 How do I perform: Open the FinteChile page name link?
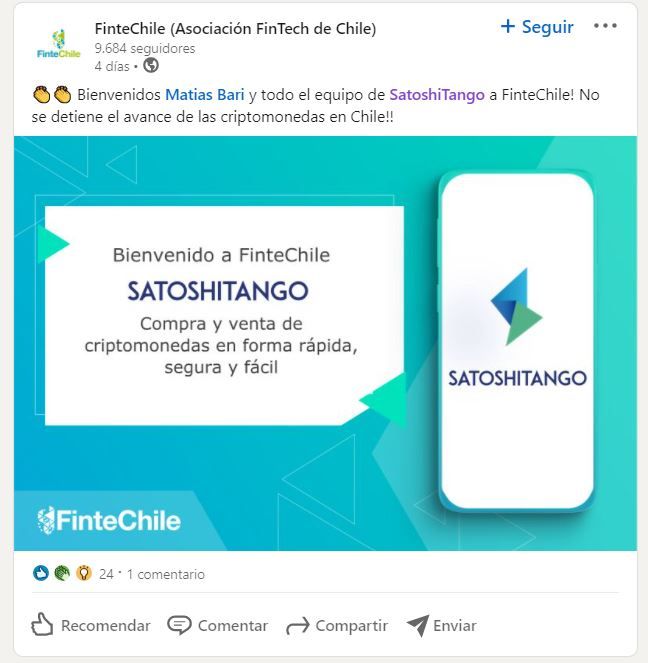pos(235,28)
